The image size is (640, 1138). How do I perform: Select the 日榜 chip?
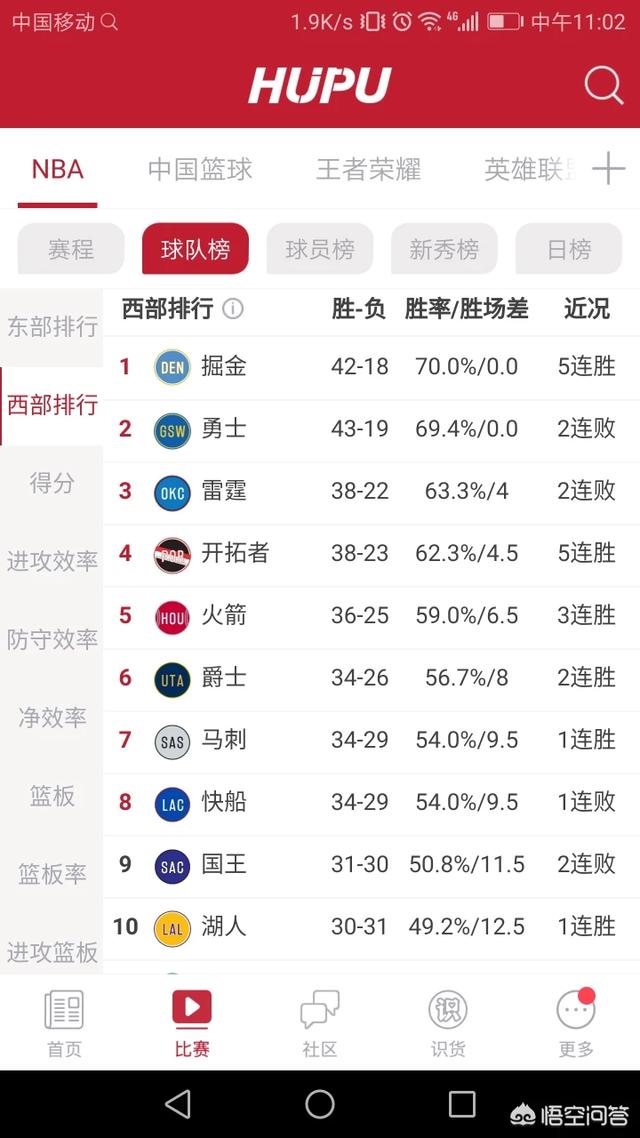[569, 248]
